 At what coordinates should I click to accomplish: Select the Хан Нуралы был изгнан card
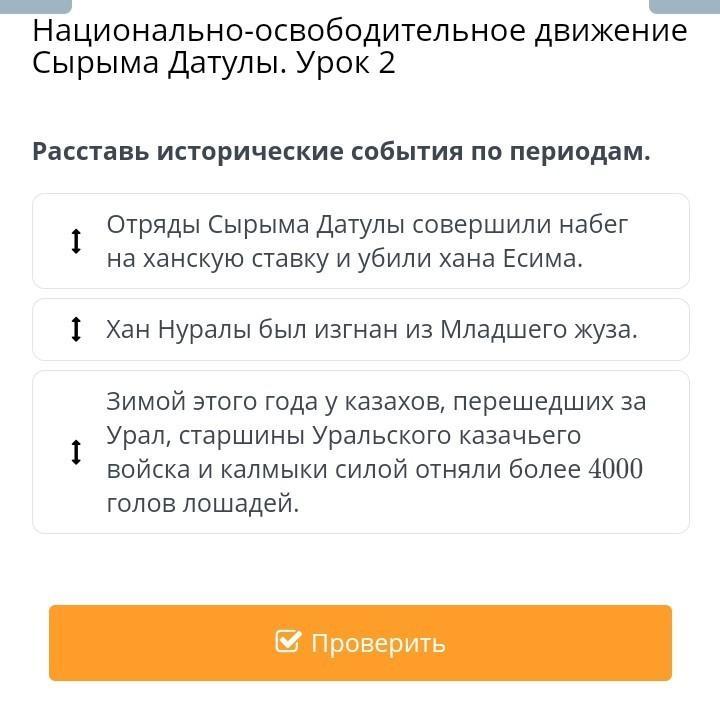pyautogui.click(x=360, y=329)
